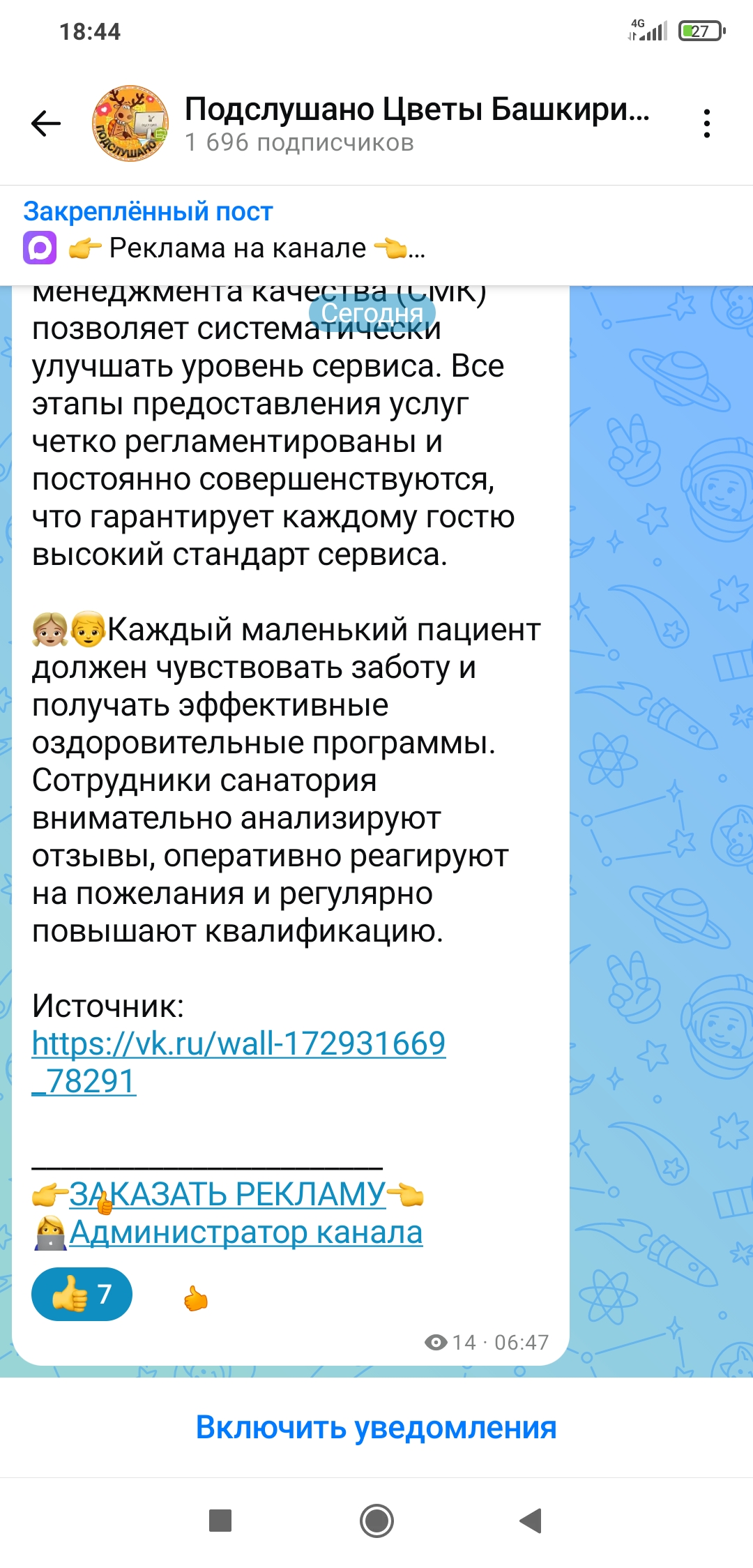Follow the ЗАКАЗАТЬ РЕКЛАМУ link

coord(227,1194)
